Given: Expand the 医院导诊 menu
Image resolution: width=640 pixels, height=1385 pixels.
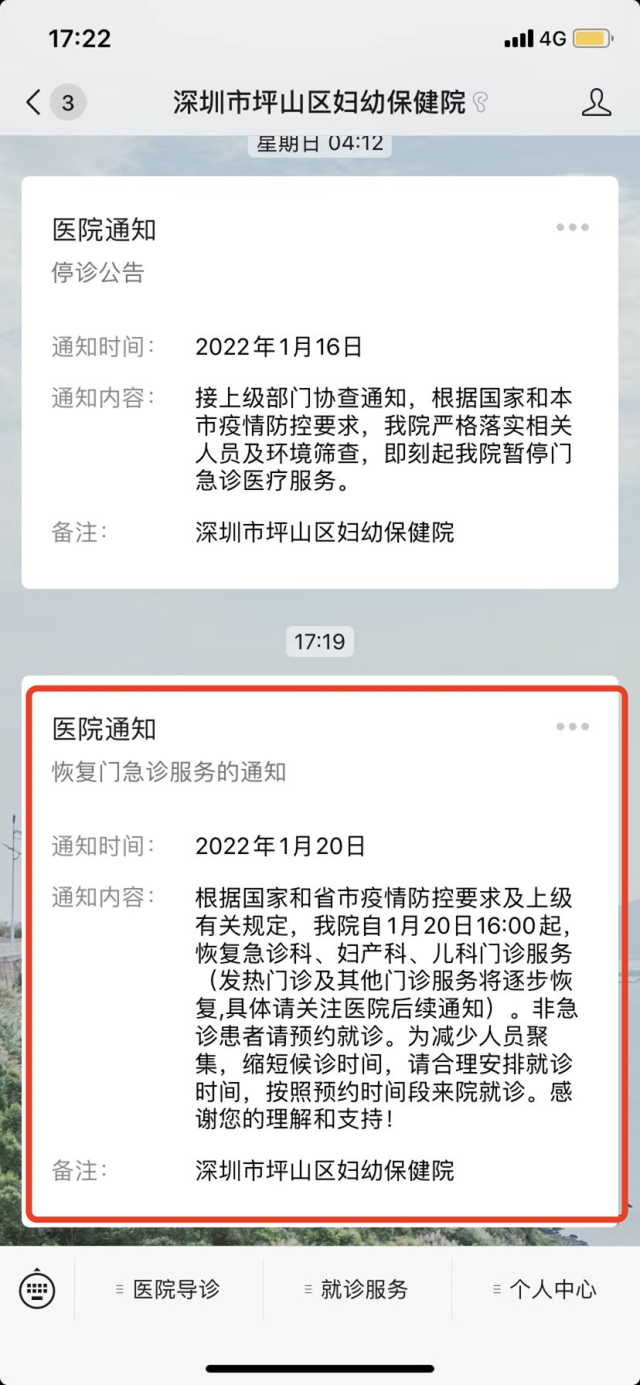Looking at the screenshot, I should [168, 1289].
